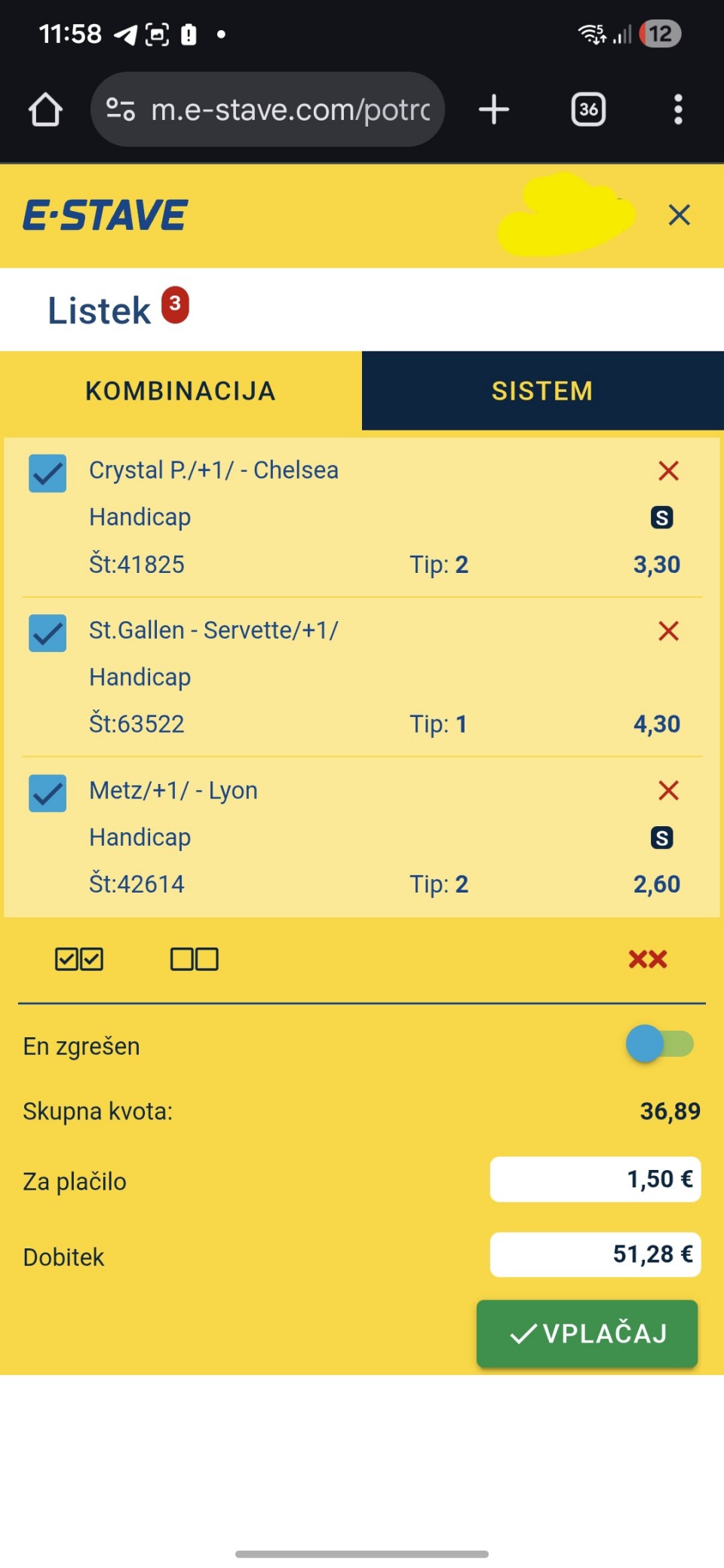The height and width of the screenshot is (1568, 724).
Task: Open a new browser tab
Action: click(494, 109)
